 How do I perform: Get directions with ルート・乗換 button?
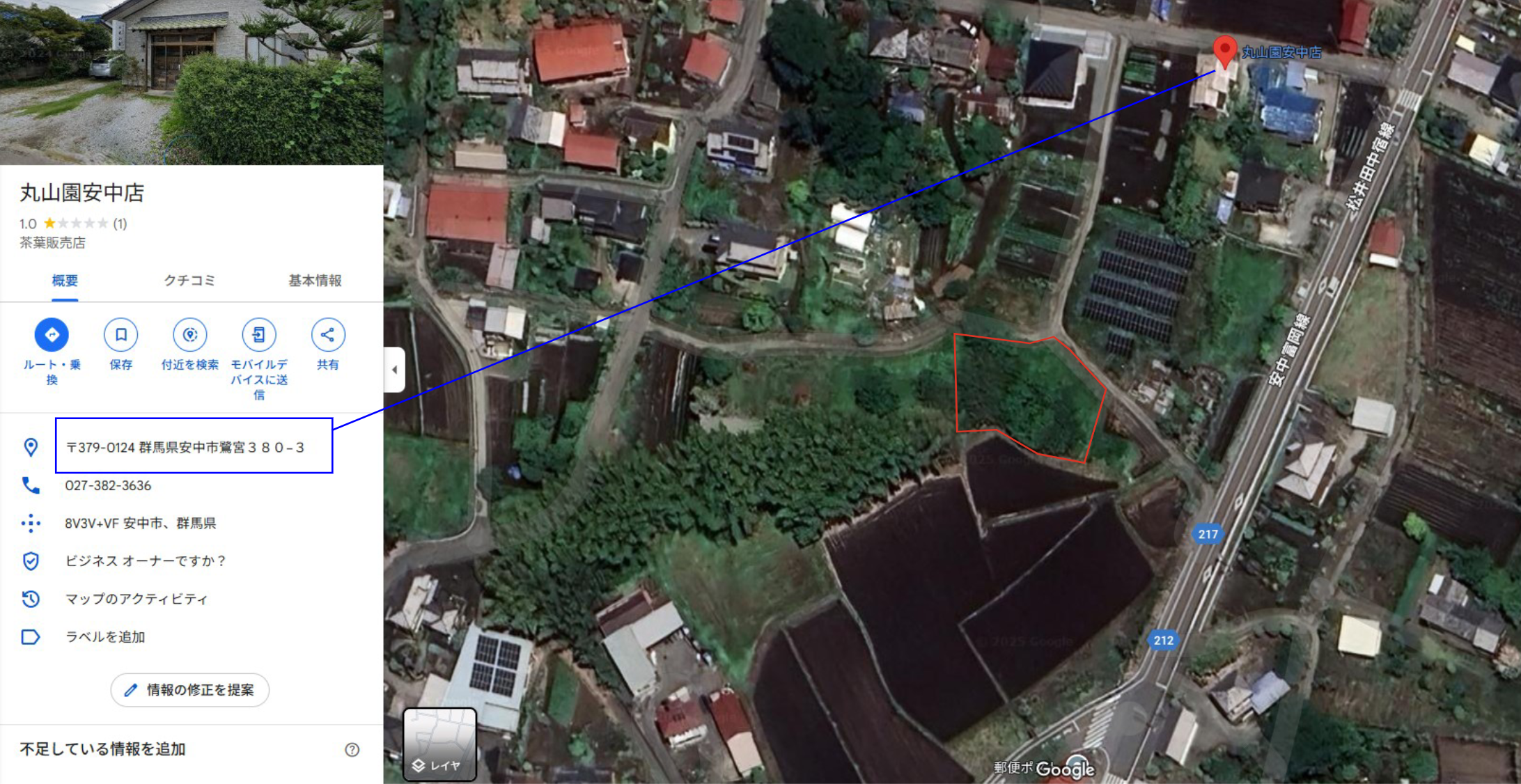52,336
